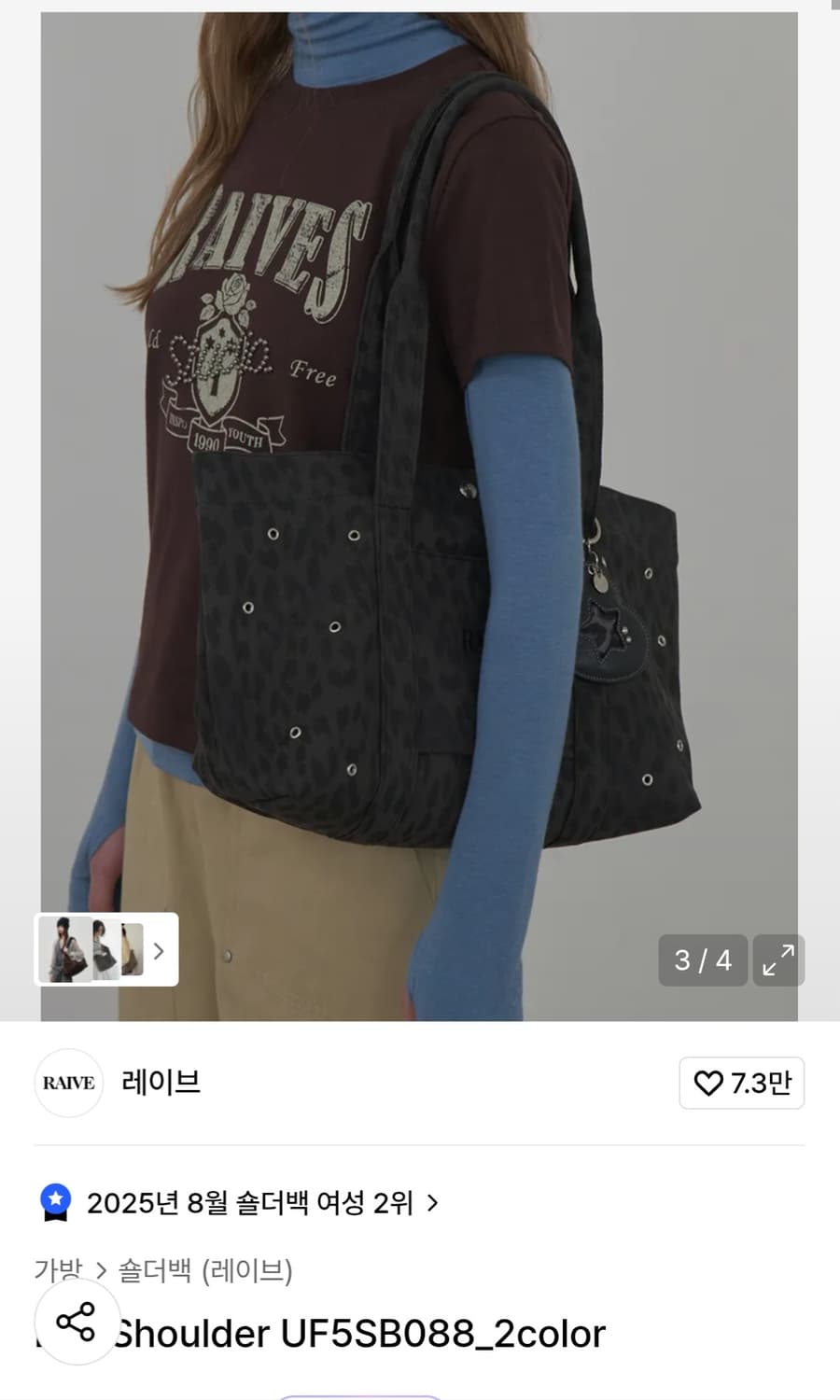Select the third carousel thumbnail
Image resolution: width=840 pixels, height=1400 pixels.
coord(131,949)
